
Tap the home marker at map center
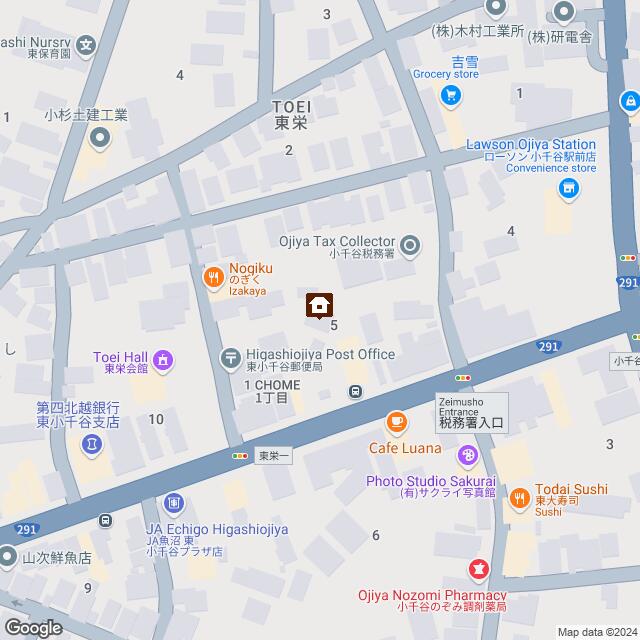click(x=320, y=305)
